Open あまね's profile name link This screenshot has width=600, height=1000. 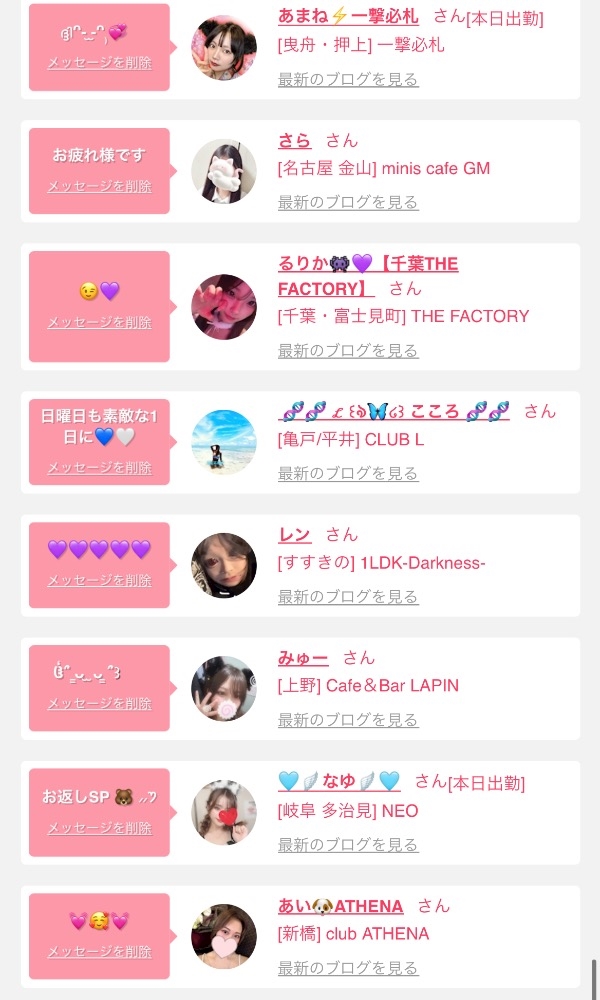[348, 17]
